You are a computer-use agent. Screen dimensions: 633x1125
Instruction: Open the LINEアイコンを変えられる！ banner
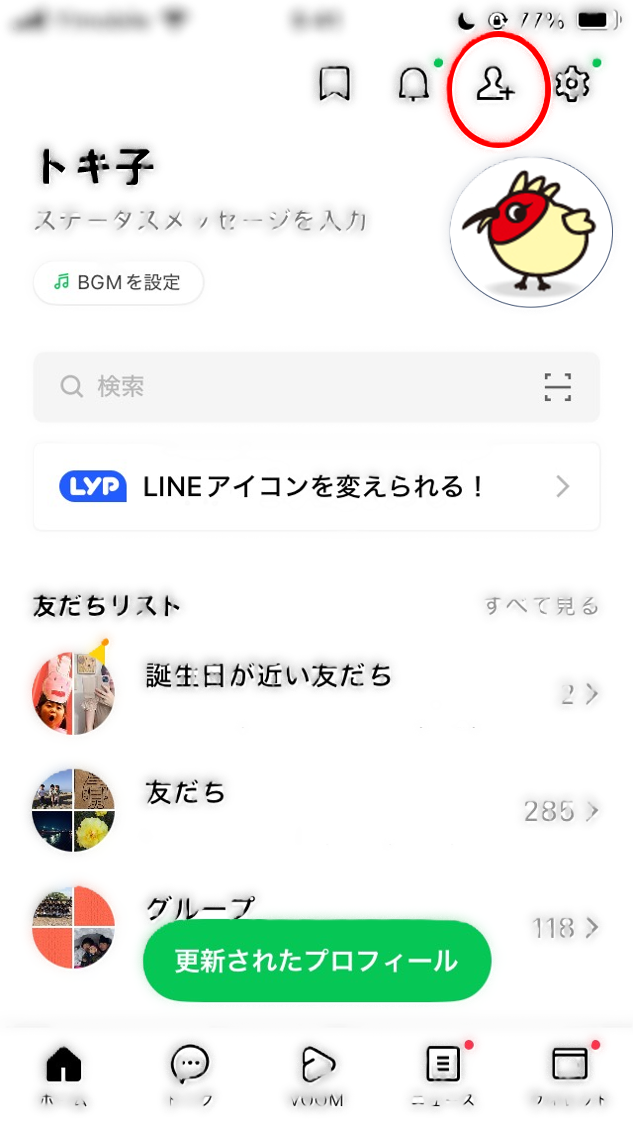point(316,487)
